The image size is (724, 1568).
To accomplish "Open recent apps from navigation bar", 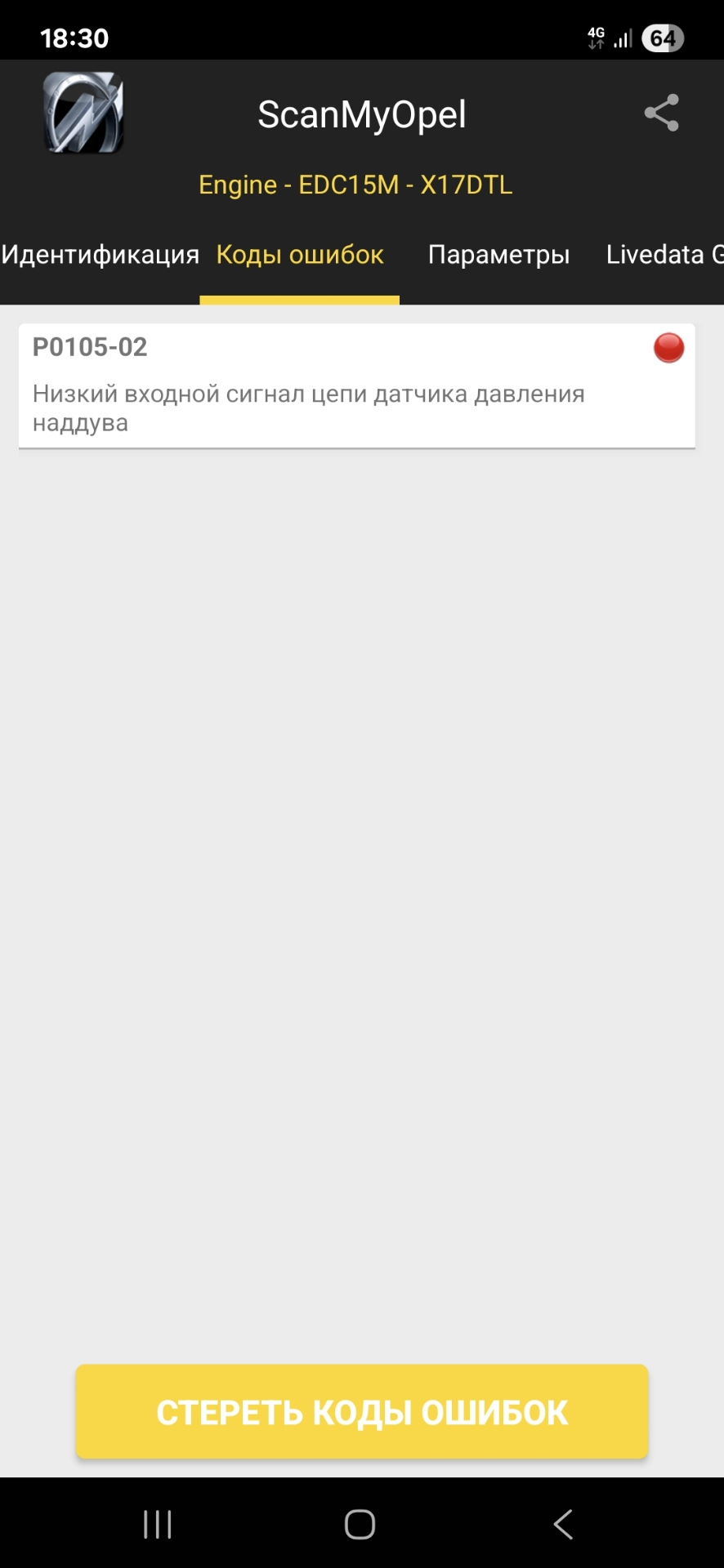I will point(158,1524).
